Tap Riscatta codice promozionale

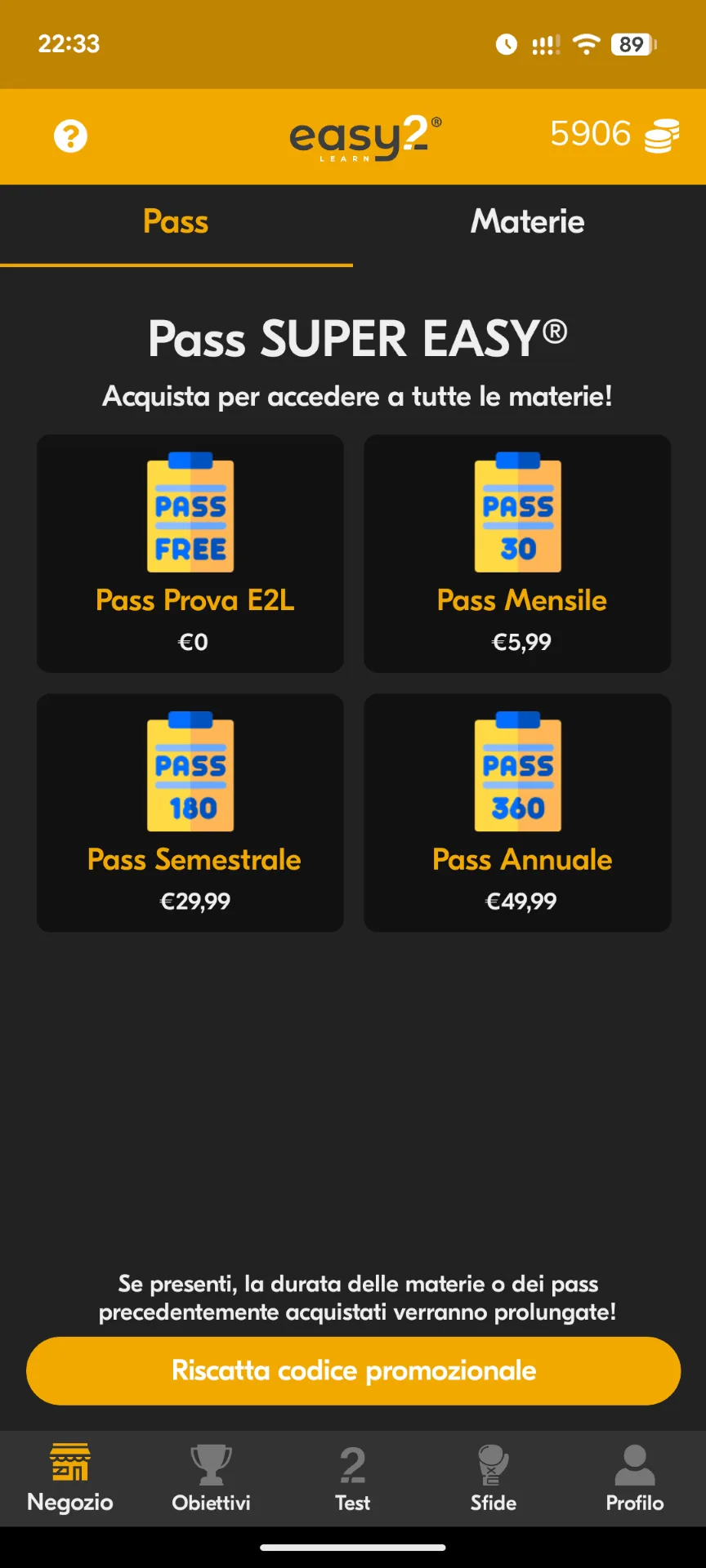(352, 1370)
